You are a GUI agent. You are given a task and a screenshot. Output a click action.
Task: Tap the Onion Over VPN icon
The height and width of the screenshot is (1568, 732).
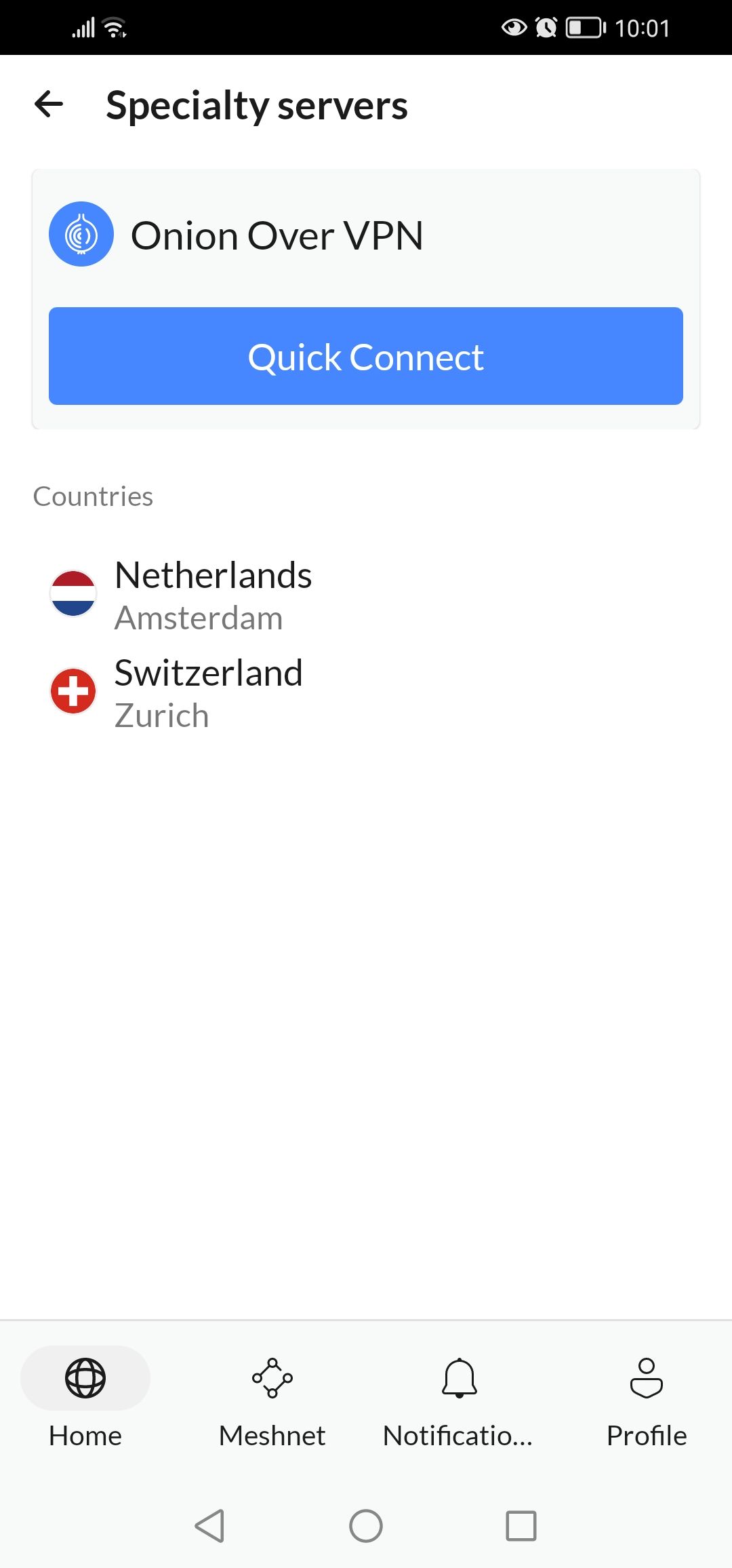click(81, 235)
